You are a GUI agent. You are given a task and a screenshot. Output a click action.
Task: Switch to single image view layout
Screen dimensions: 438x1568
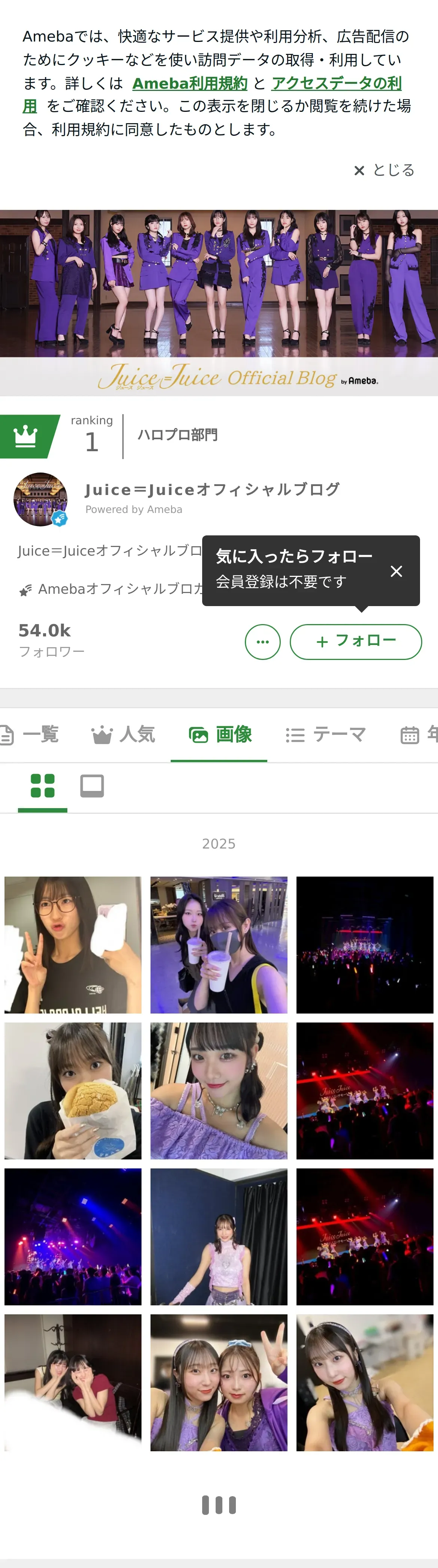pos(92,785)
